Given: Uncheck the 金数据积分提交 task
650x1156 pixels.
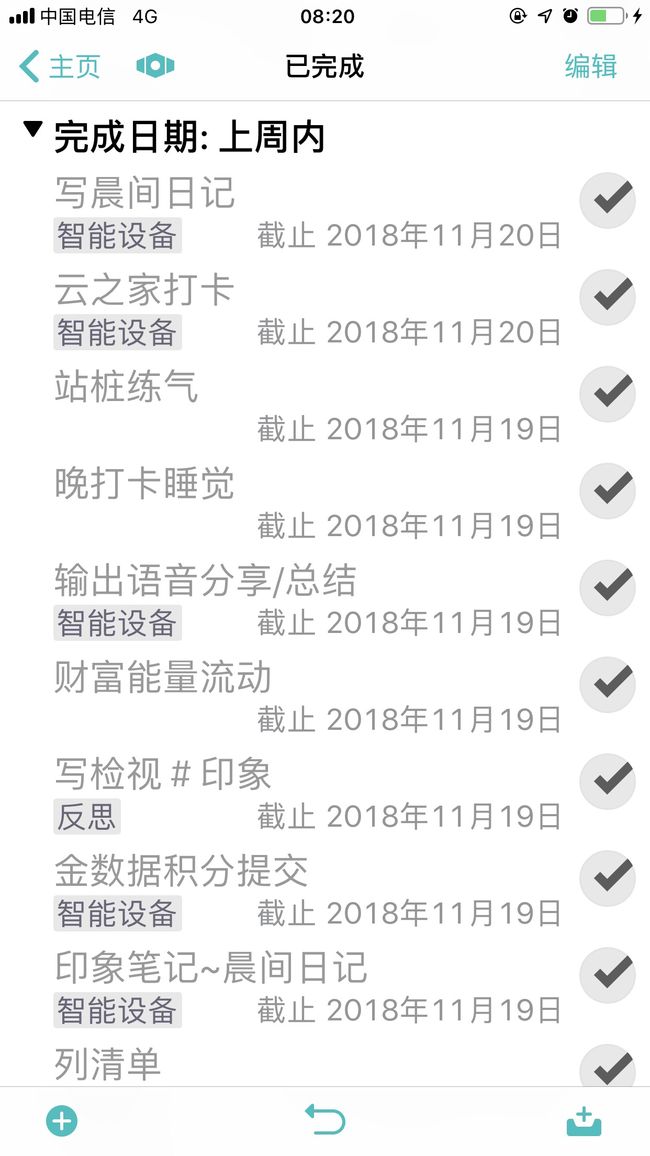Looking at the screenshot, I should pos(607,877).
